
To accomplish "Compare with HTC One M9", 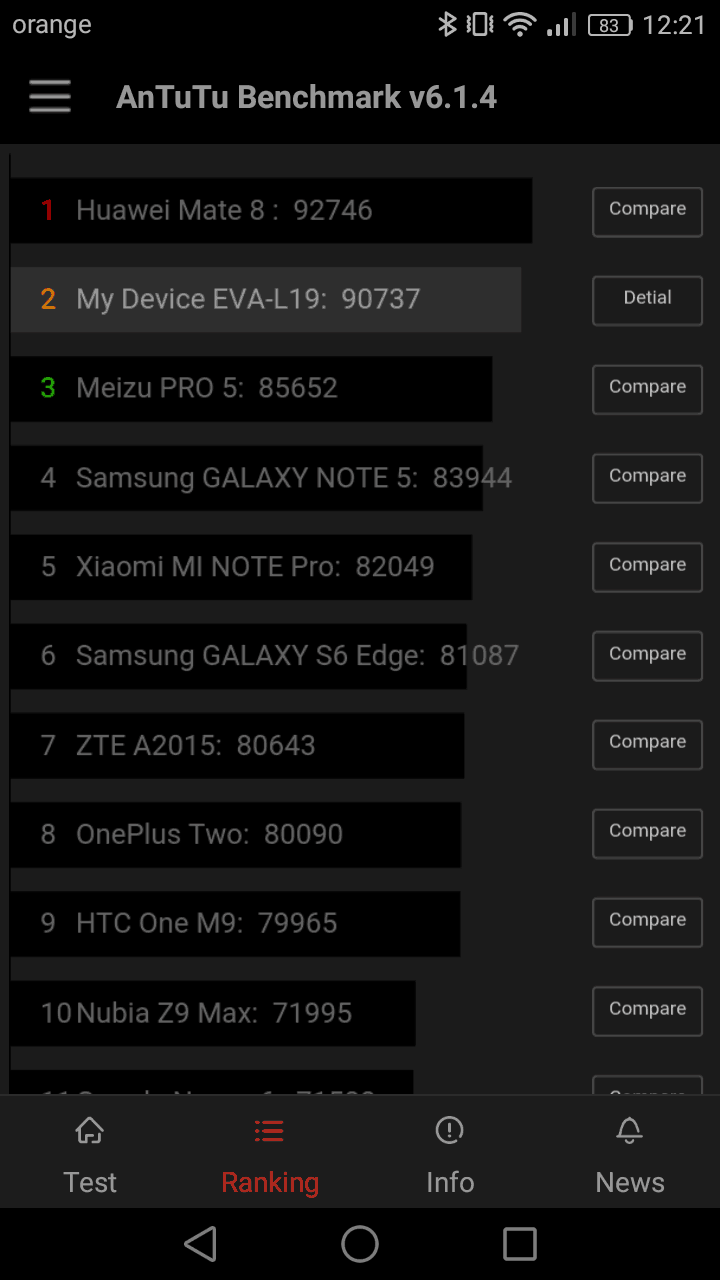I will point(647,923).
